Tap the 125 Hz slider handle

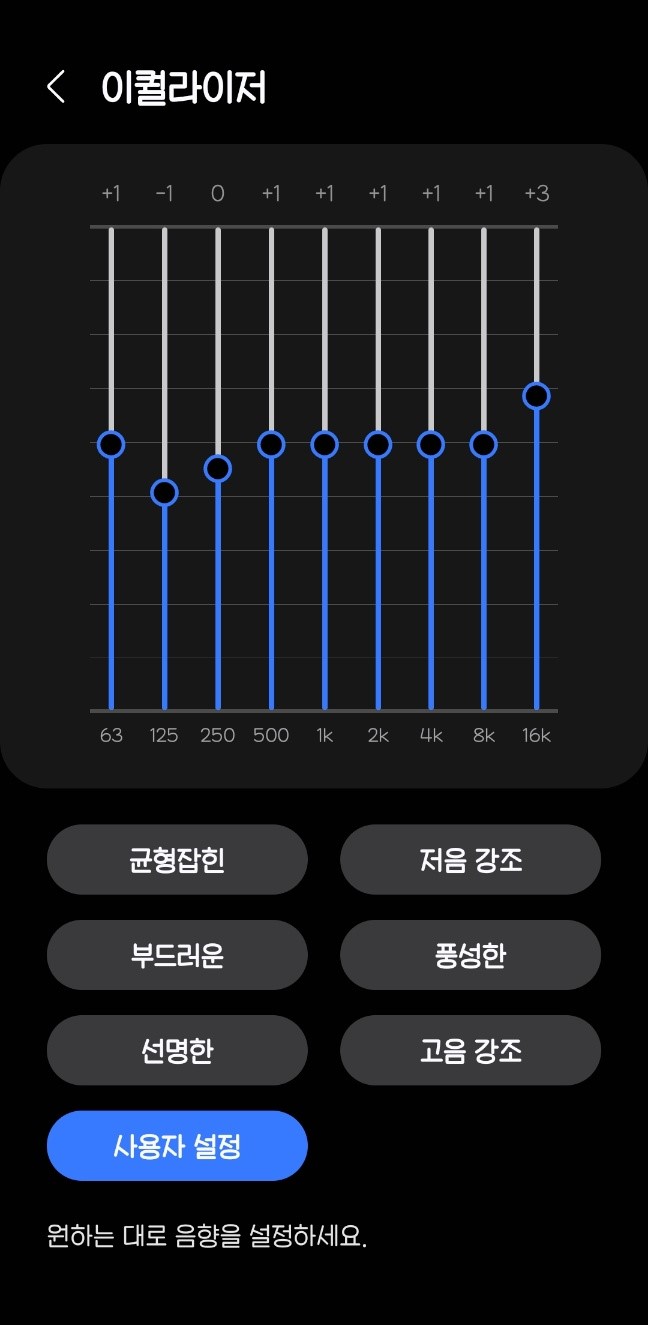click(x=164, y=492)
